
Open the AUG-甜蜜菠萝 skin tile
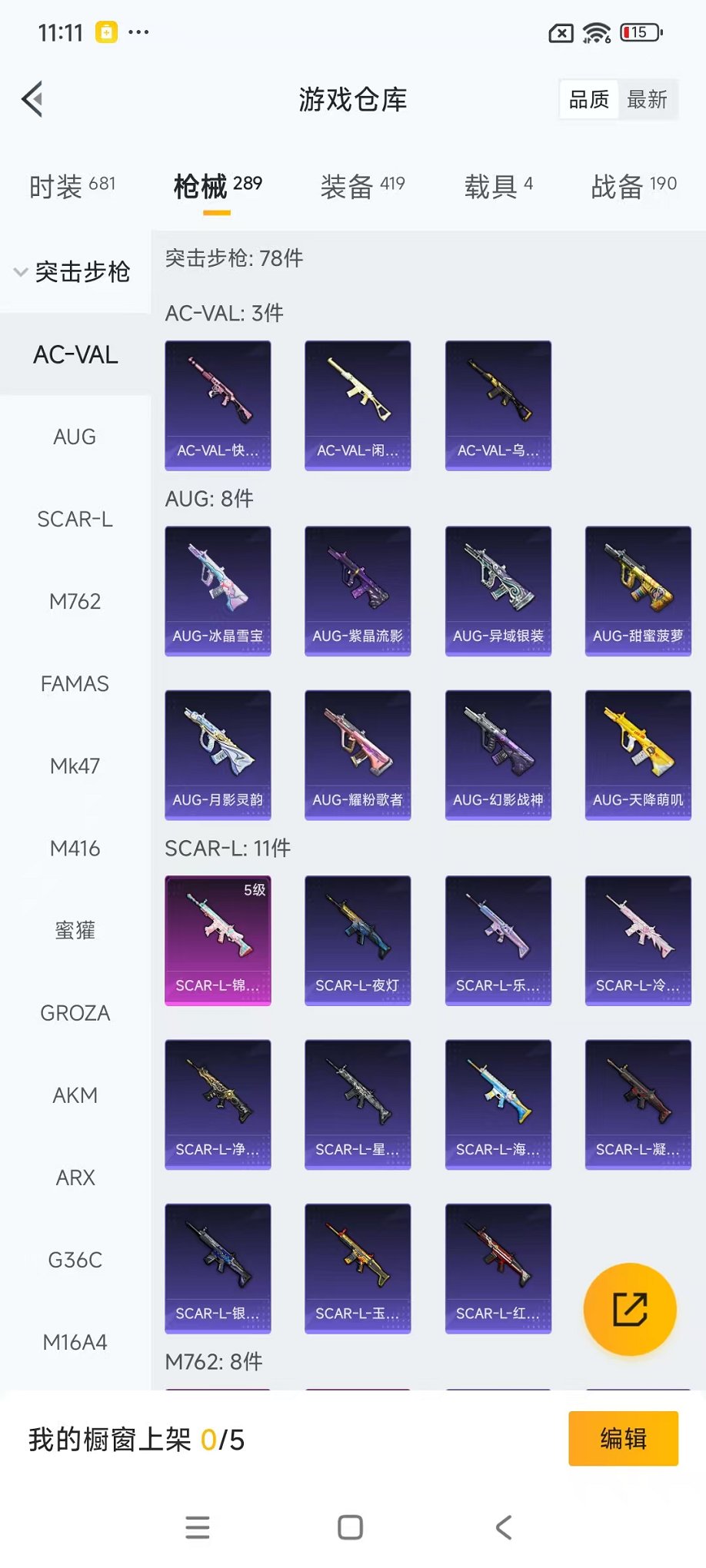point(638,590)
